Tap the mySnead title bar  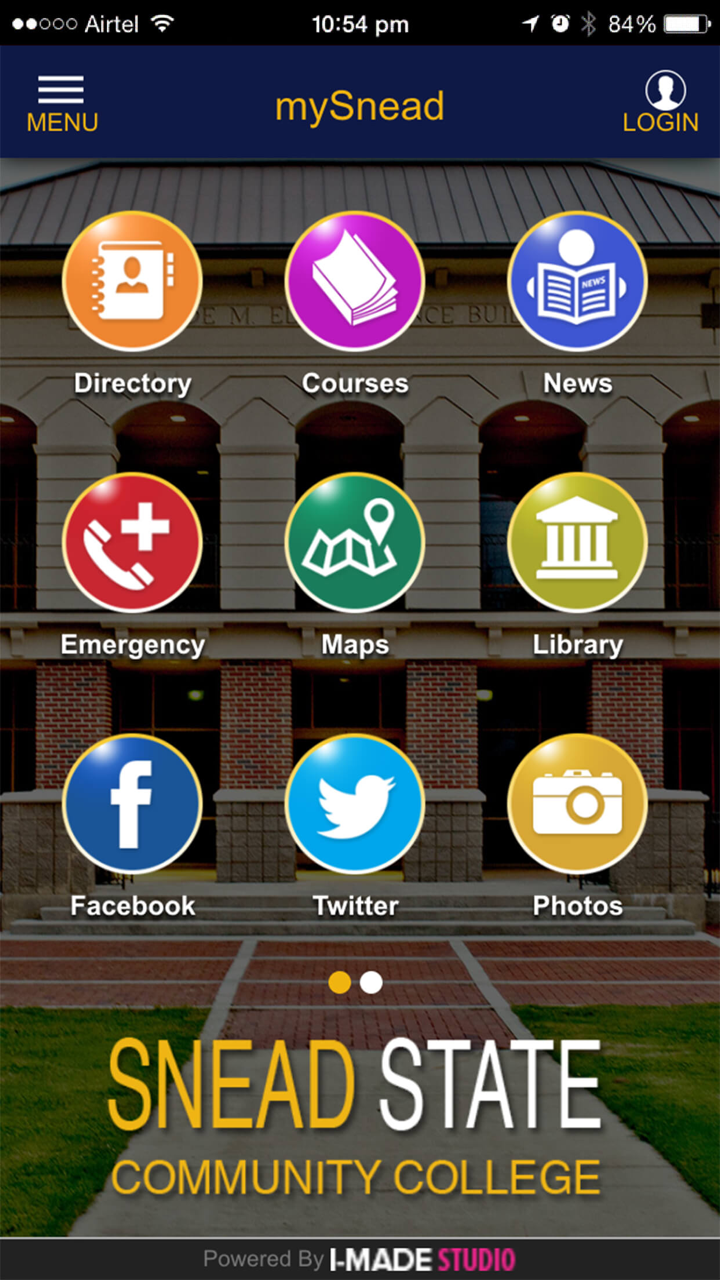359,106
